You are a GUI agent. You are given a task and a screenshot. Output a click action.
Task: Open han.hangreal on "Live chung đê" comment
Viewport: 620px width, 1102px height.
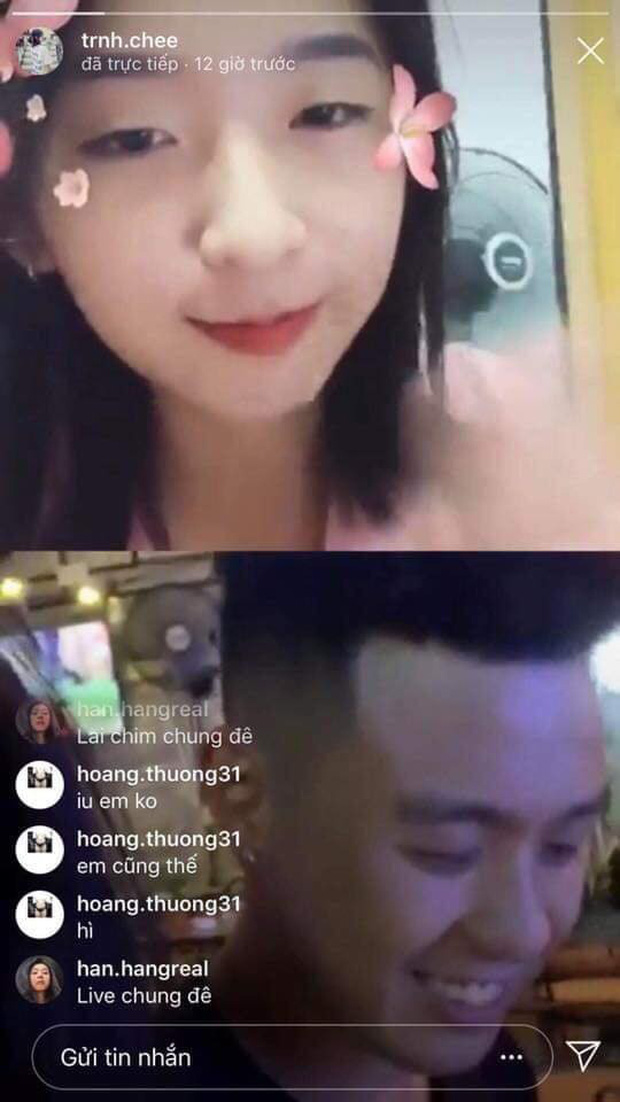tap(142, 969)
